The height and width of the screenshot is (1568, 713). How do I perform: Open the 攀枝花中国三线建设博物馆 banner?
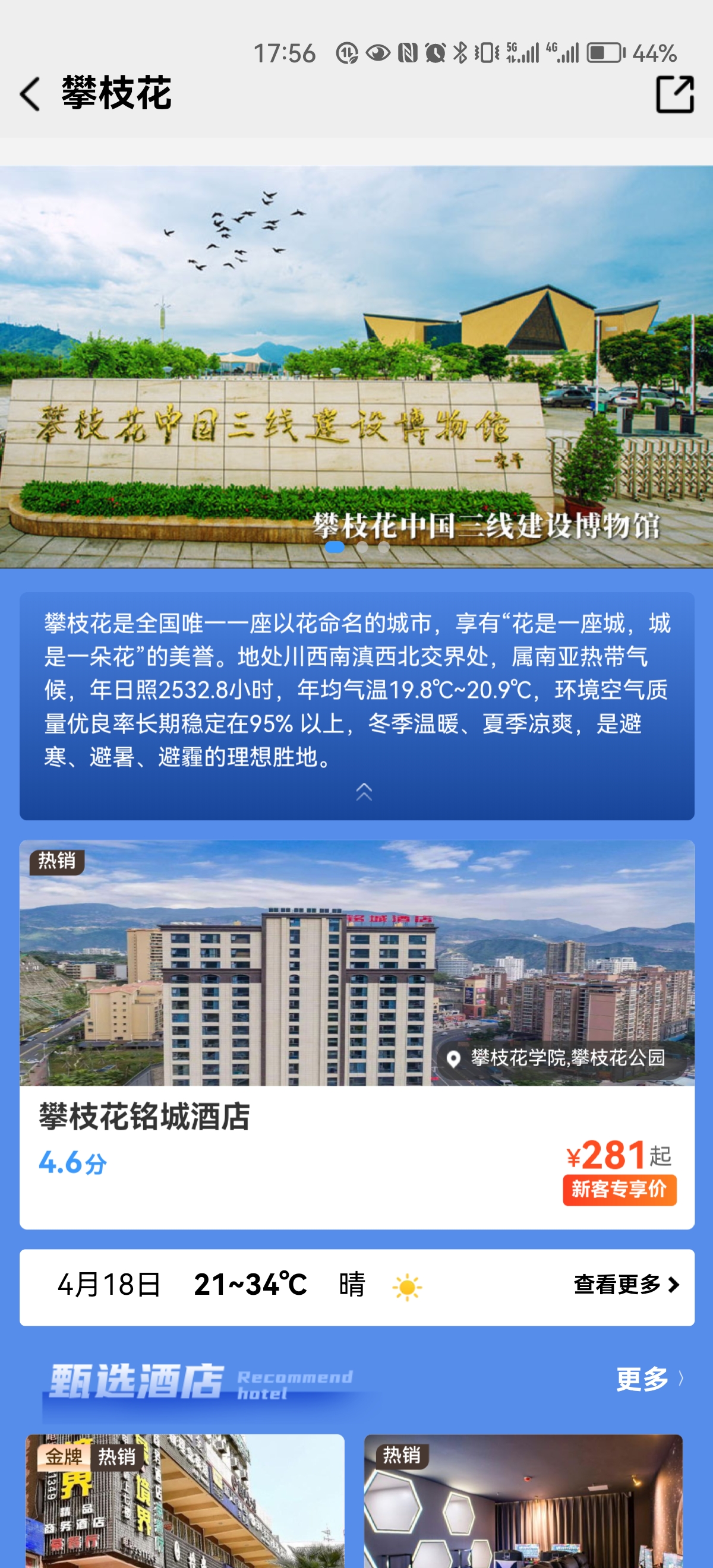[356, 365]
